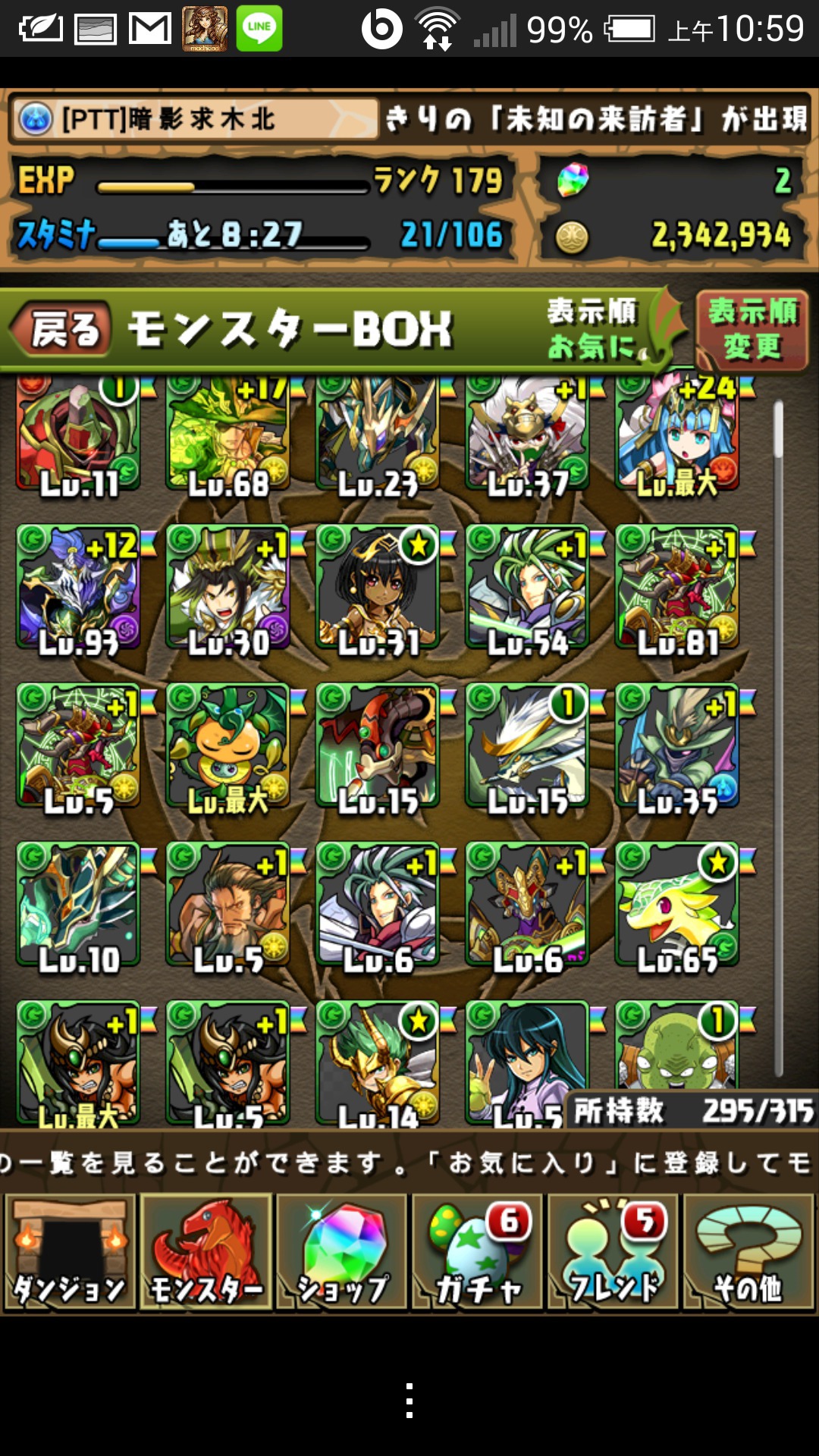This screenshot has width=819, height=1456.
Task: Open the Lv.最大 pumpkin monster
Action: [x=228, y=745]
